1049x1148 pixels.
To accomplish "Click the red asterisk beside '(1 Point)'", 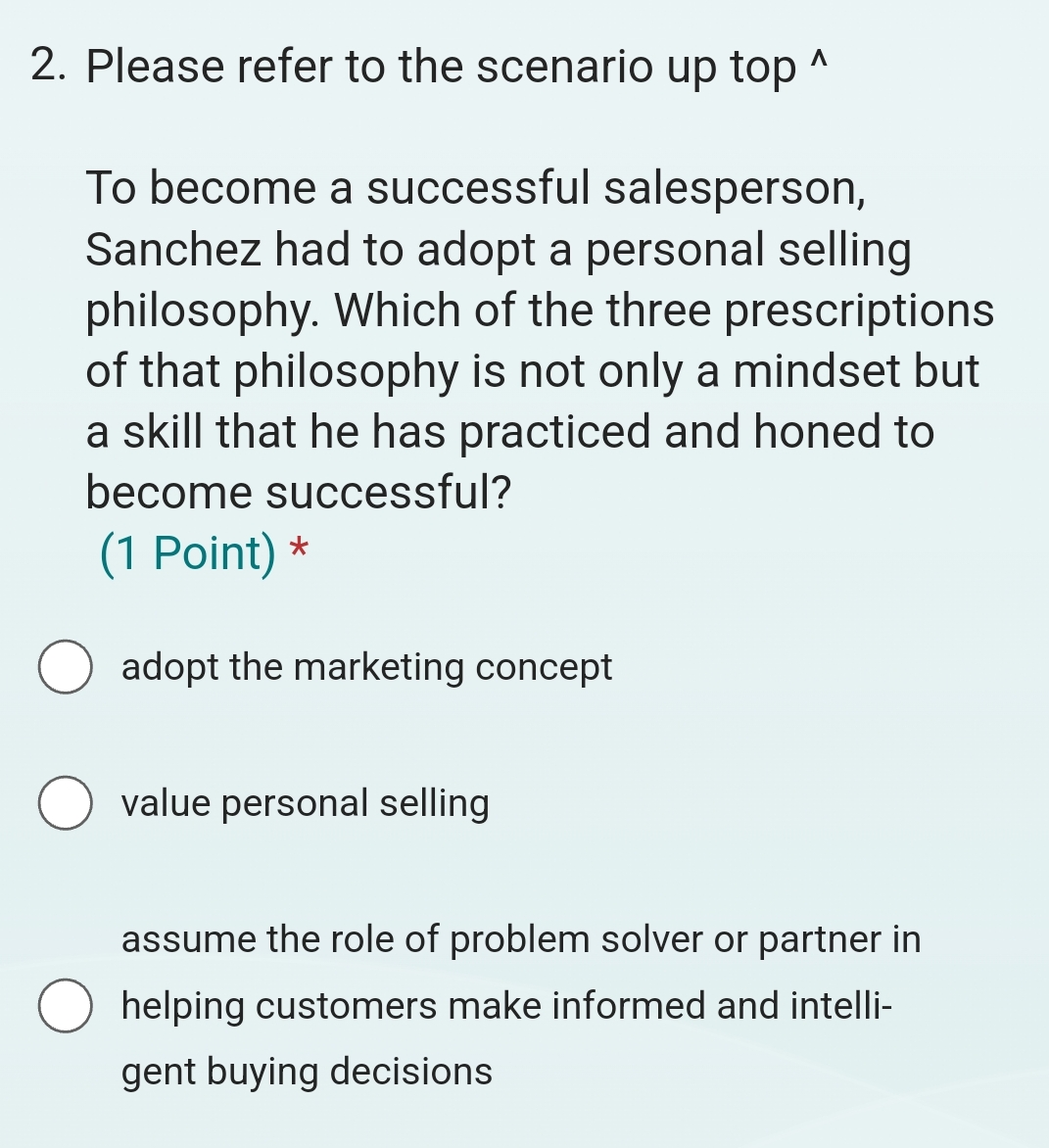I will pyautogui.click(x=297, y=550).
